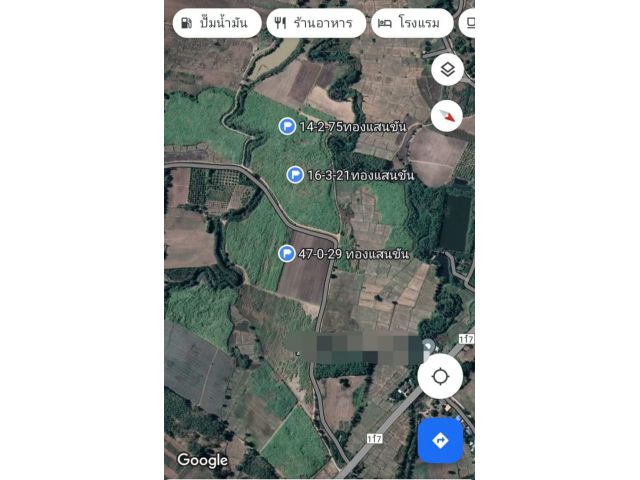Screen dimensions: 640x480
Task: Center map on my location
Action: 440,378
